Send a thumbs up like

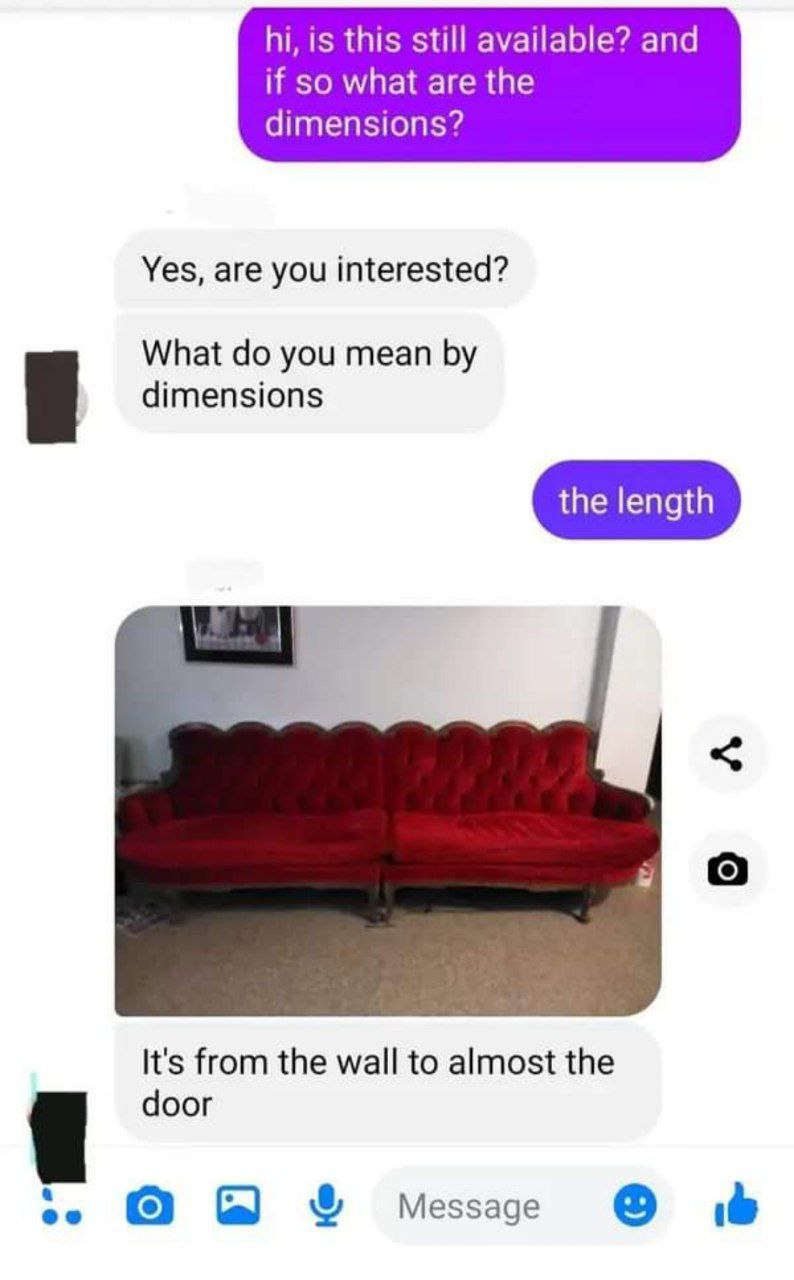[731, 1205]
